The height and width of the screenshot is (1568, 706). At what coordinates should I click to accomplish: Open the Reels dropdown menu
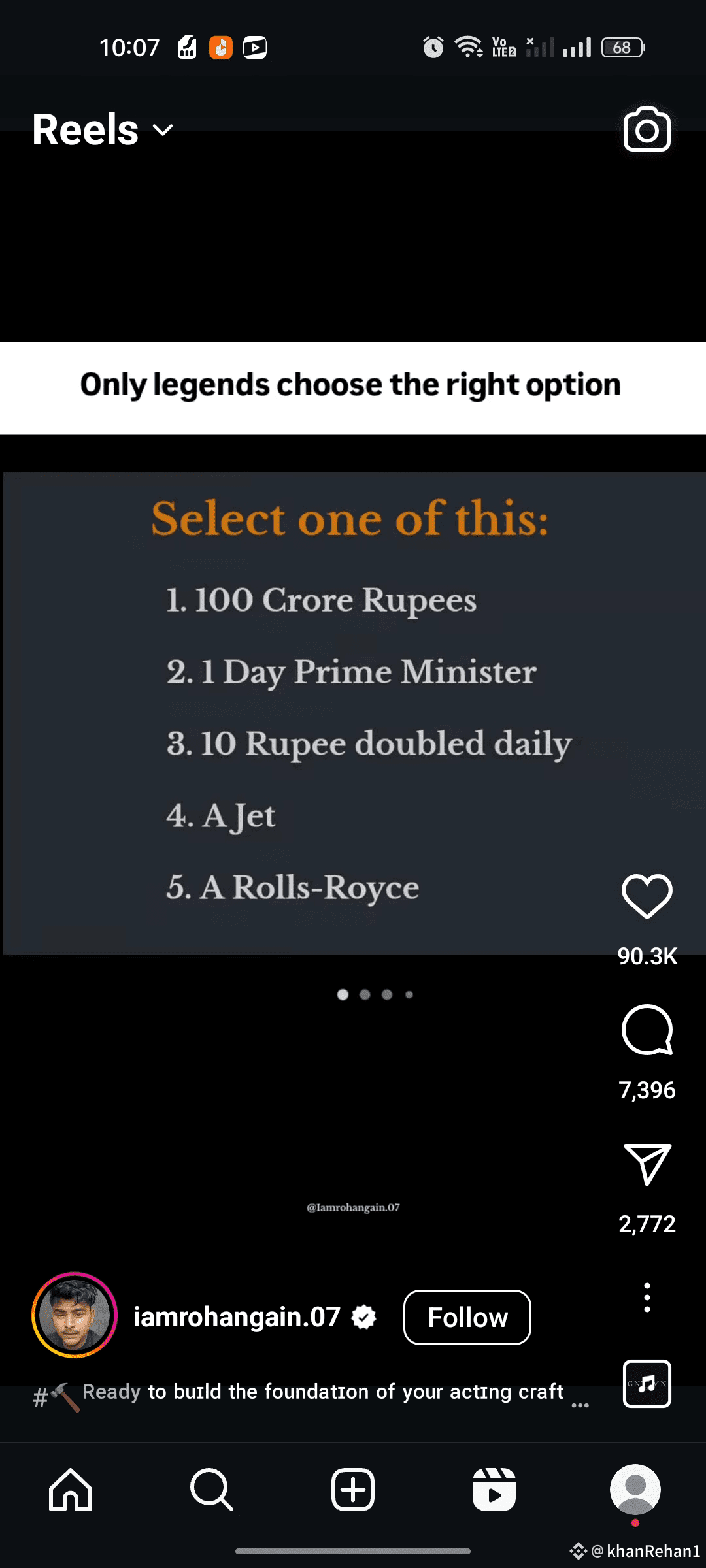pos(103,129)
